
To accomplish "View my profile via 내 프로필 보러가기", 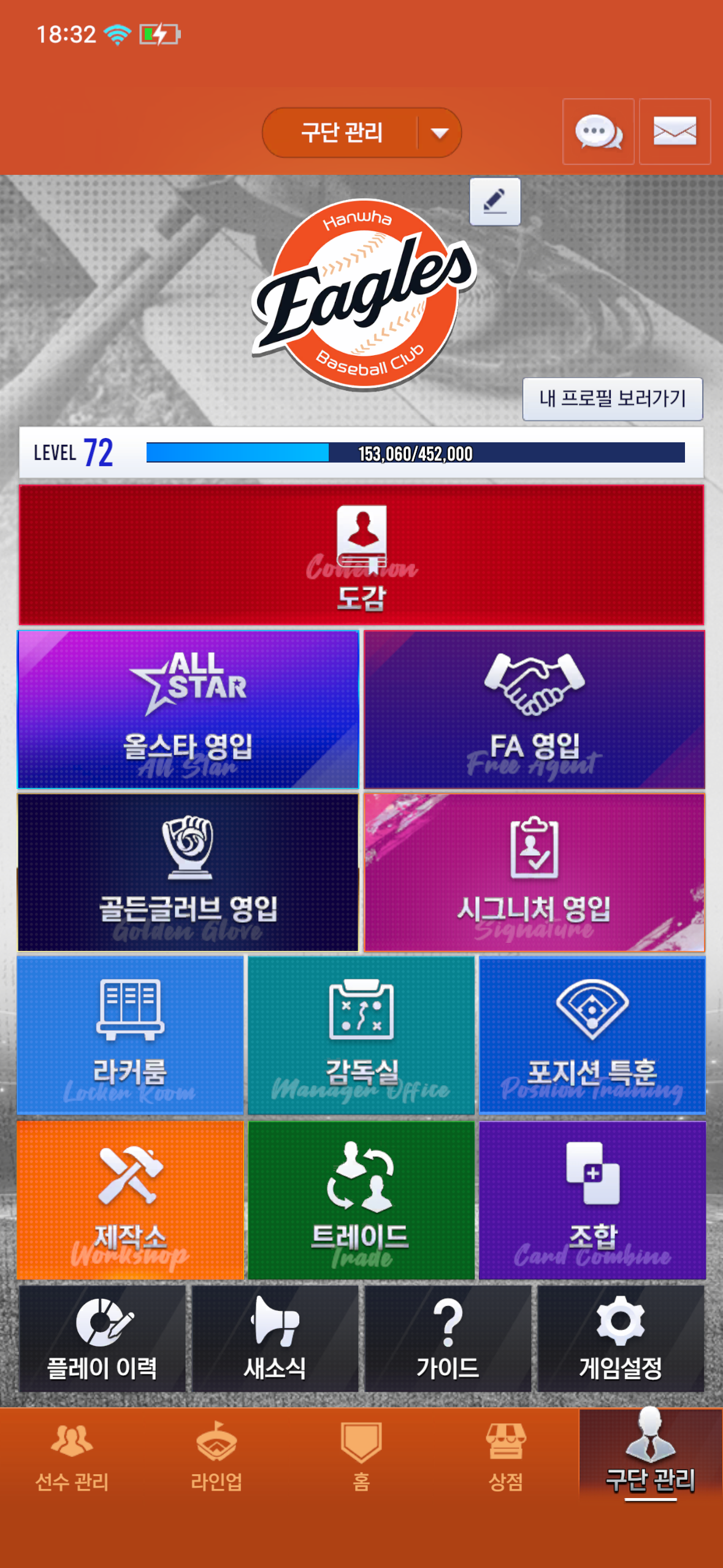I will tap(612, 399).
